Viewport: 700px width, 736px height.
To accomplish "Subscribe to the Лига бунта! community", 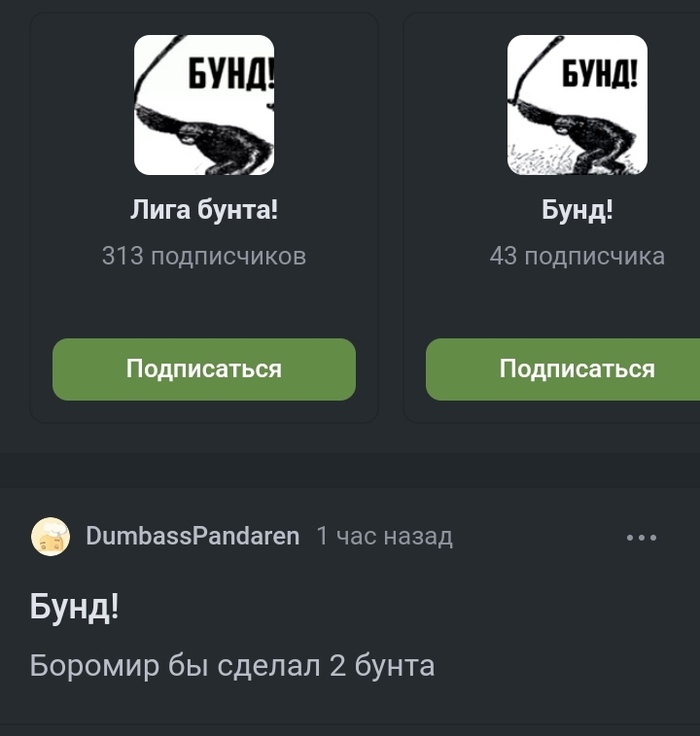I will 204,369.
